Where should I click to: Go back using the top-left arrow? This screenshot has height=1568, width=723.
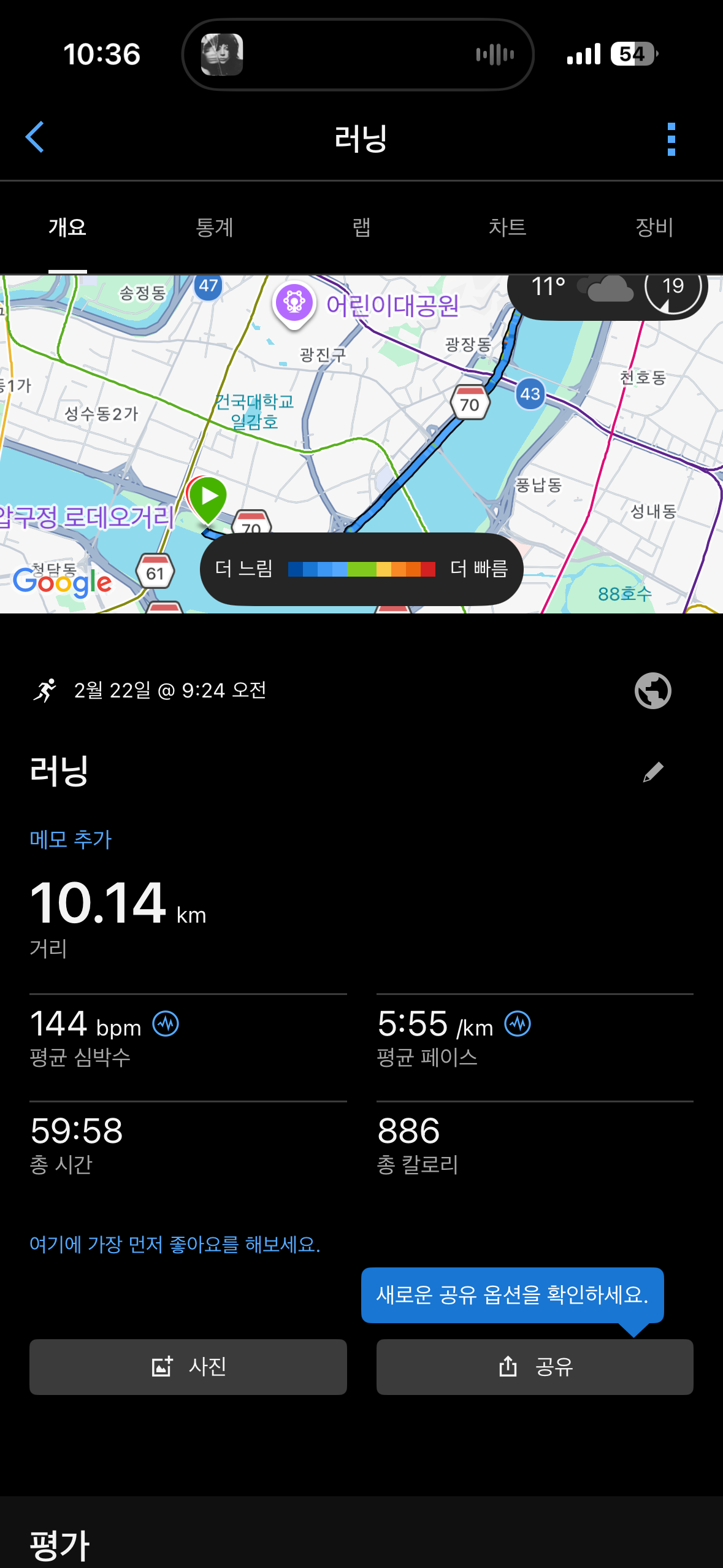[35, 137]
